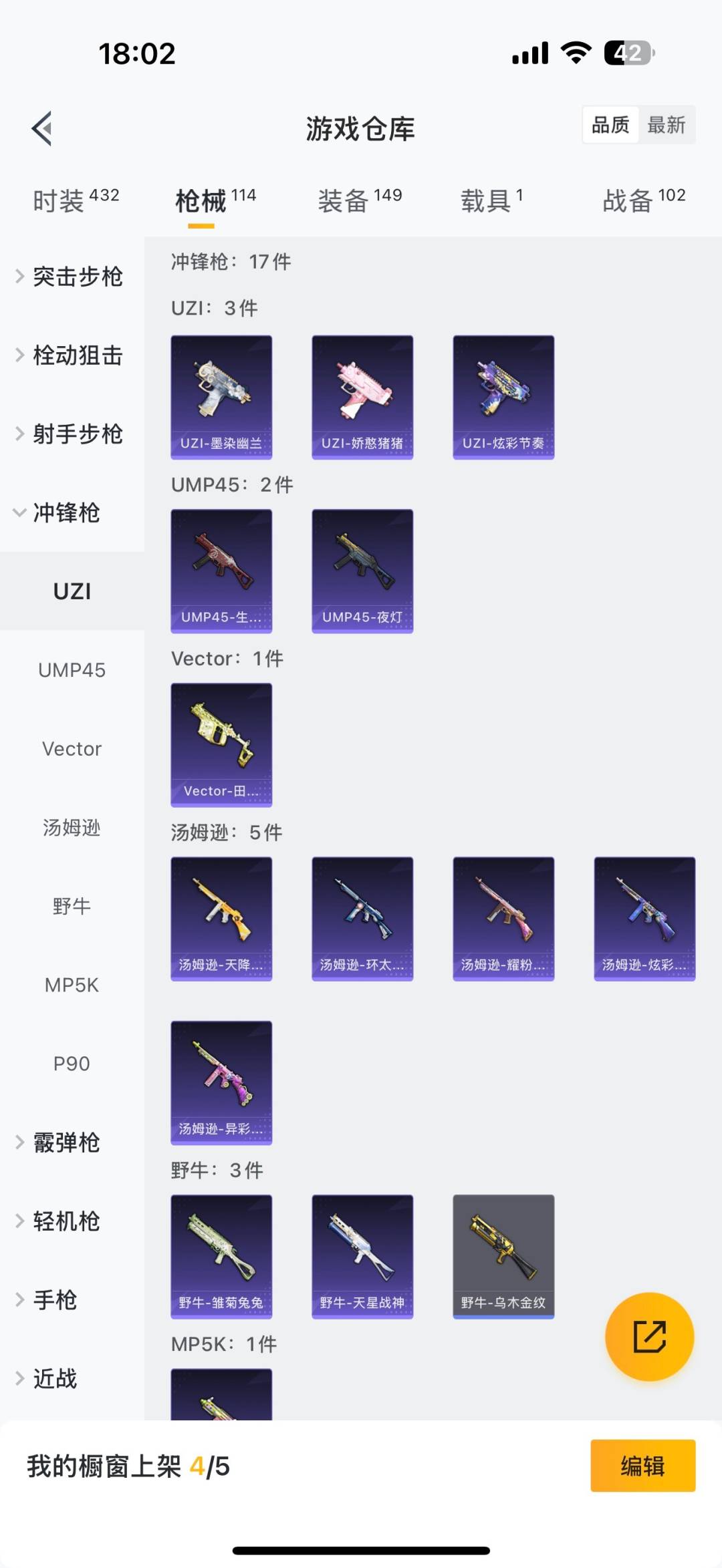Go back using the arrow icon
The height and width of the screenshot is (1568, 722).
(x=42, y=128)
